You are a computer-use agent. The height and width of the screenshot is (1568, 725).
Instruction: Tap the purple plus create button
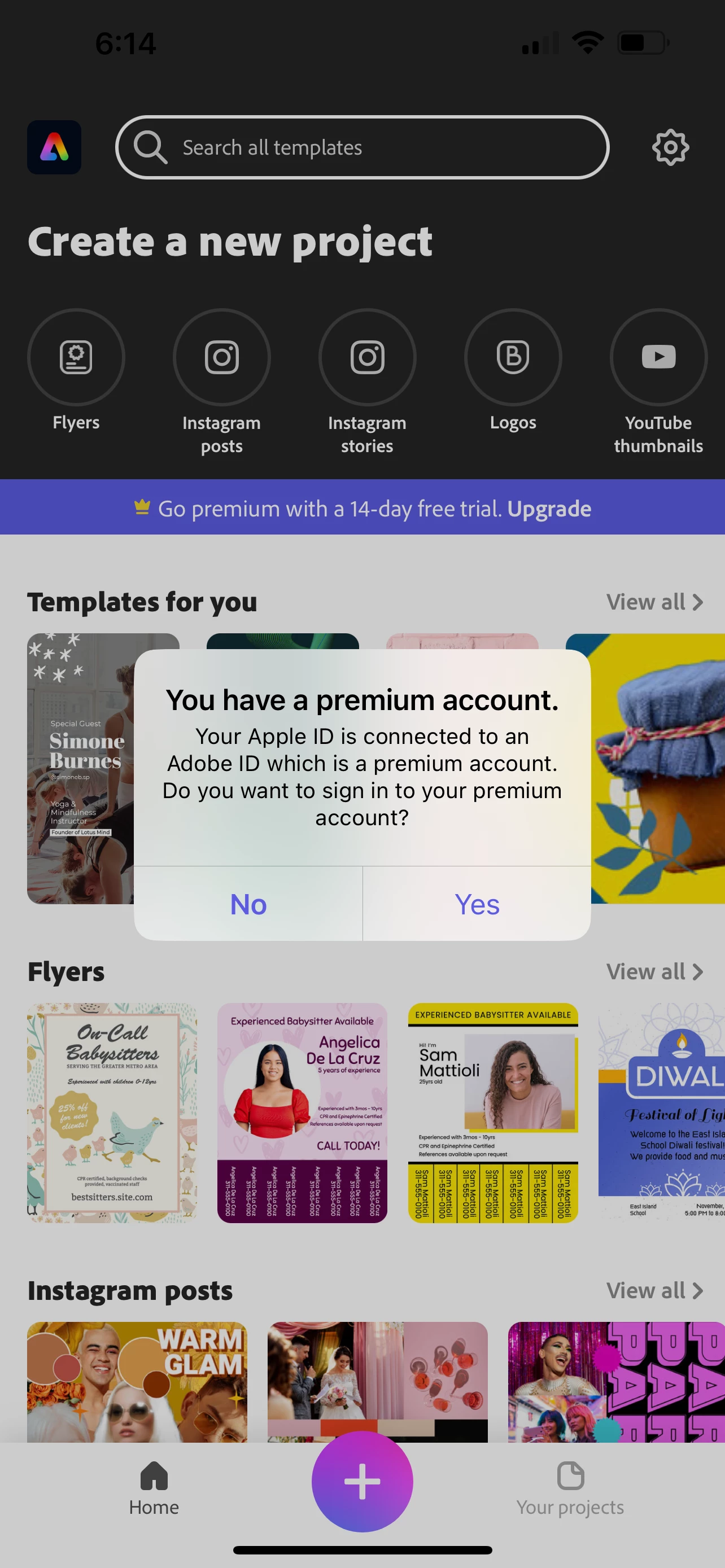coord(362,1481)
